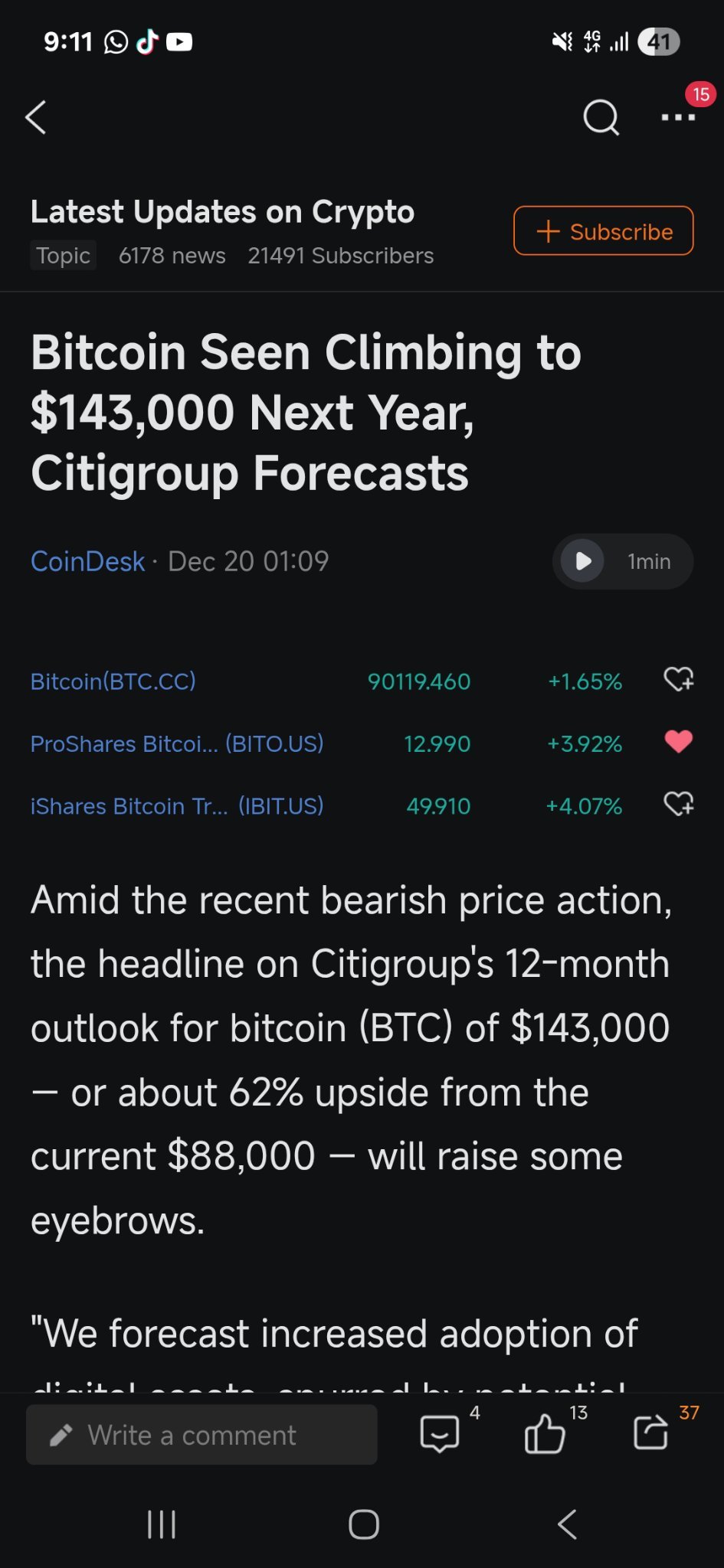Screen dimensions: 724x1568
Task: Open search on the news page
Action: click(x=601, y=118)
